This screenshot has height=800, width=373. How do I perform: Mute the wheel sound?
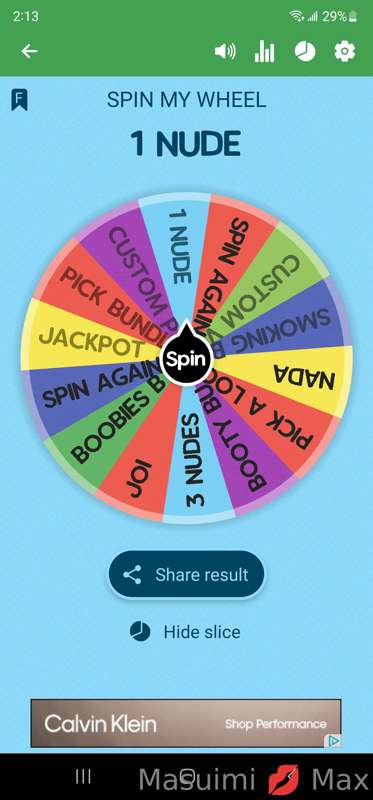click(225, 51)
